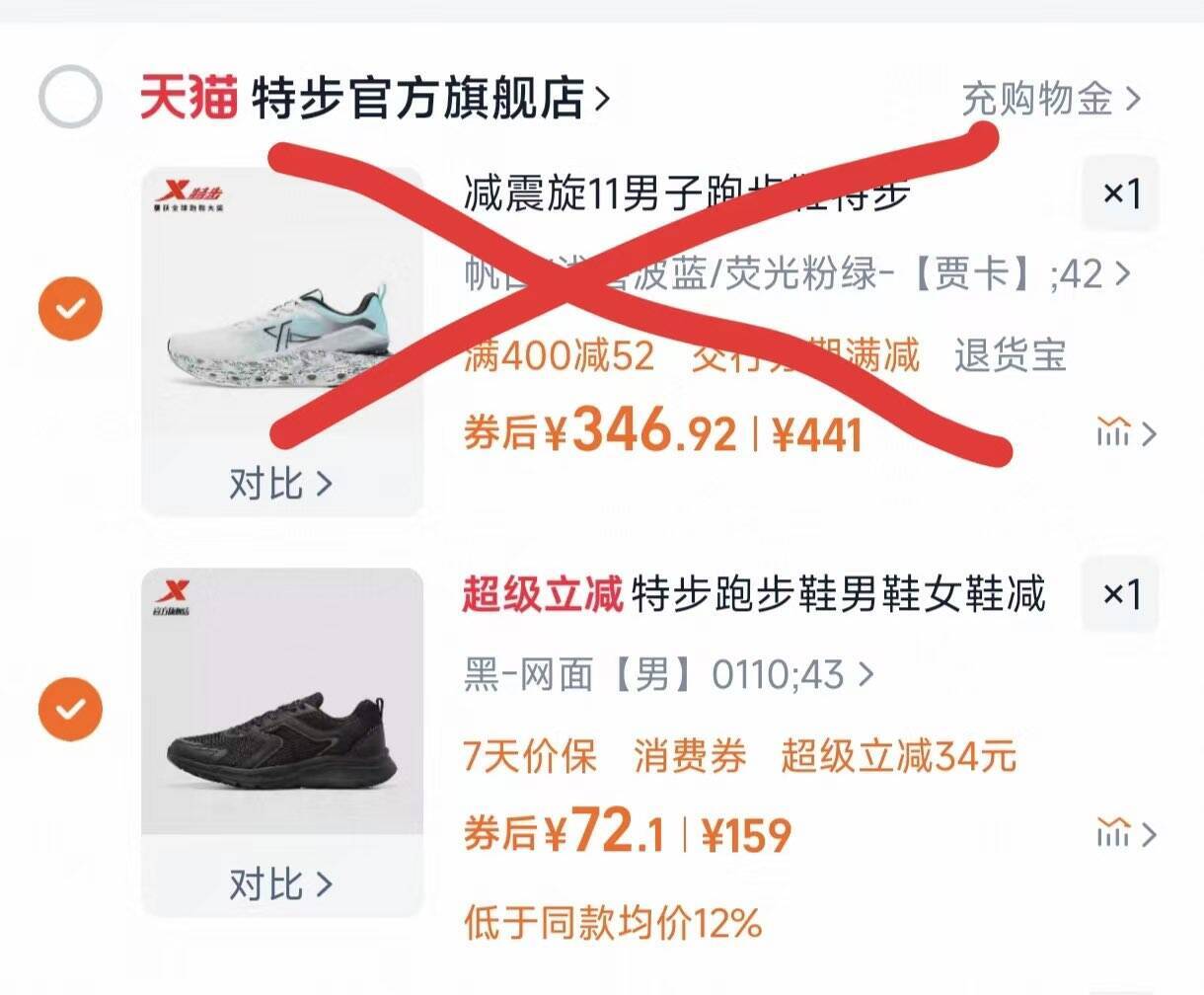This screenshot has height=995, width=1204.
Task: Tap 对比 under the white running shoe
Action: (x=281, y=484)
